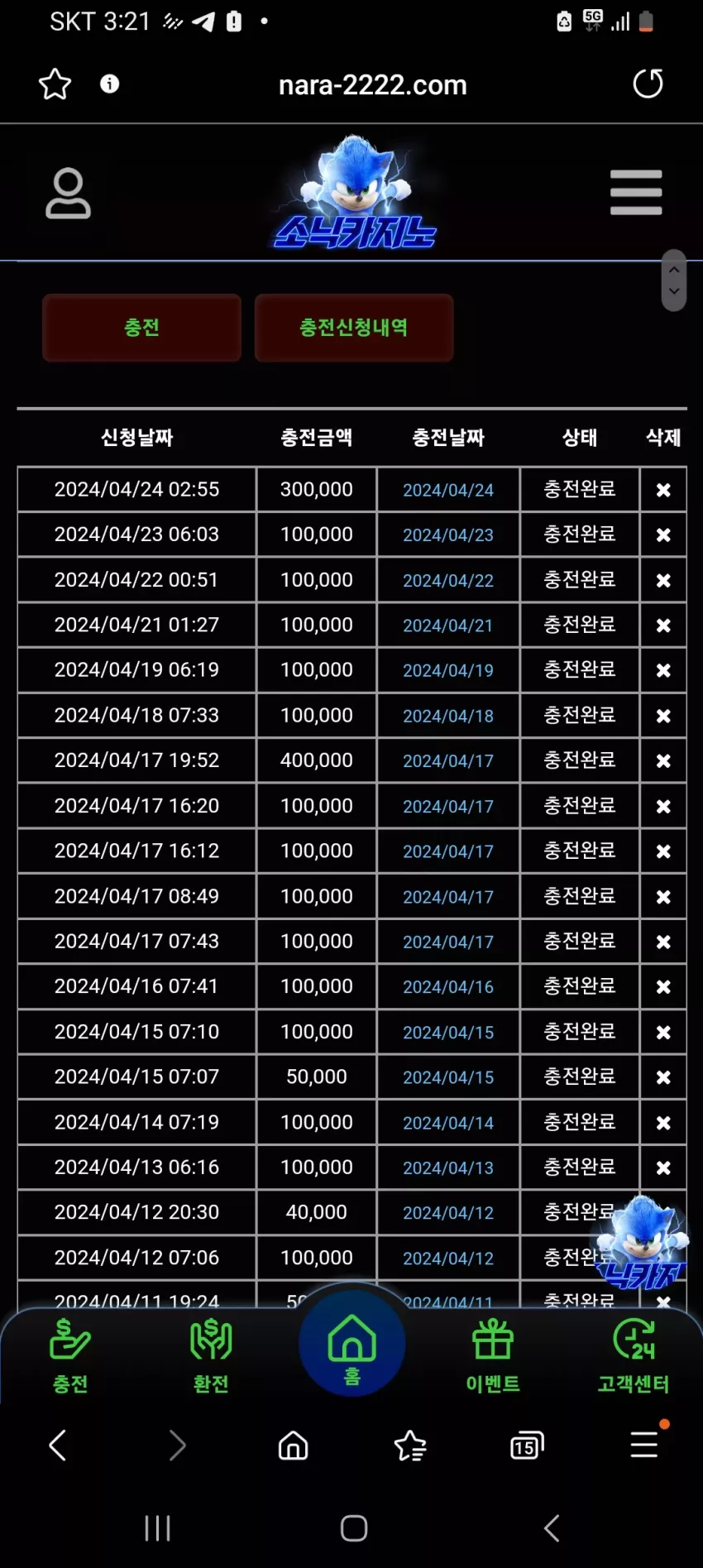
Task: View site information icon
Action: (109, 84)
